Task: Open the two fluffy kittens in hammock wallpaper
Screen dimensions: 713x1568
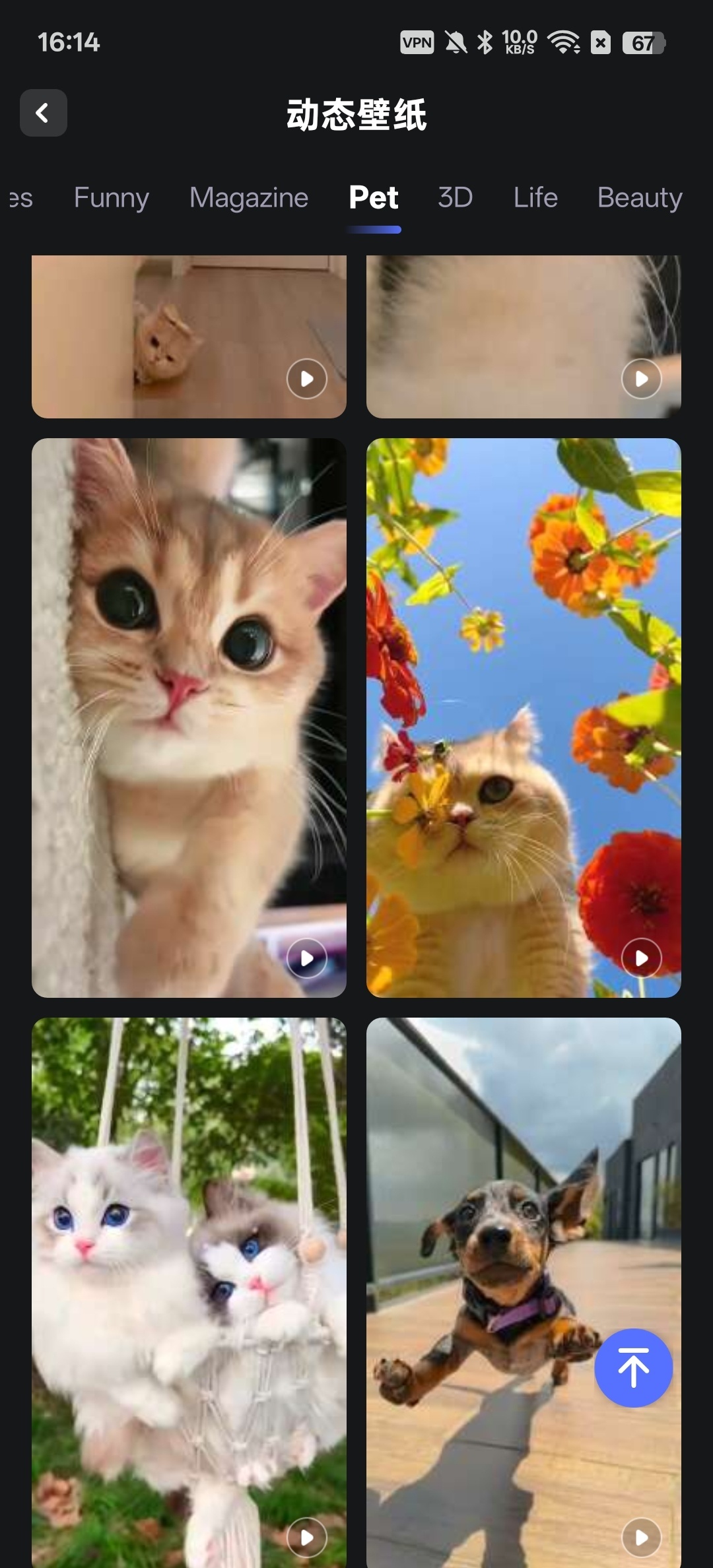Action: (x=189, y=1292)
